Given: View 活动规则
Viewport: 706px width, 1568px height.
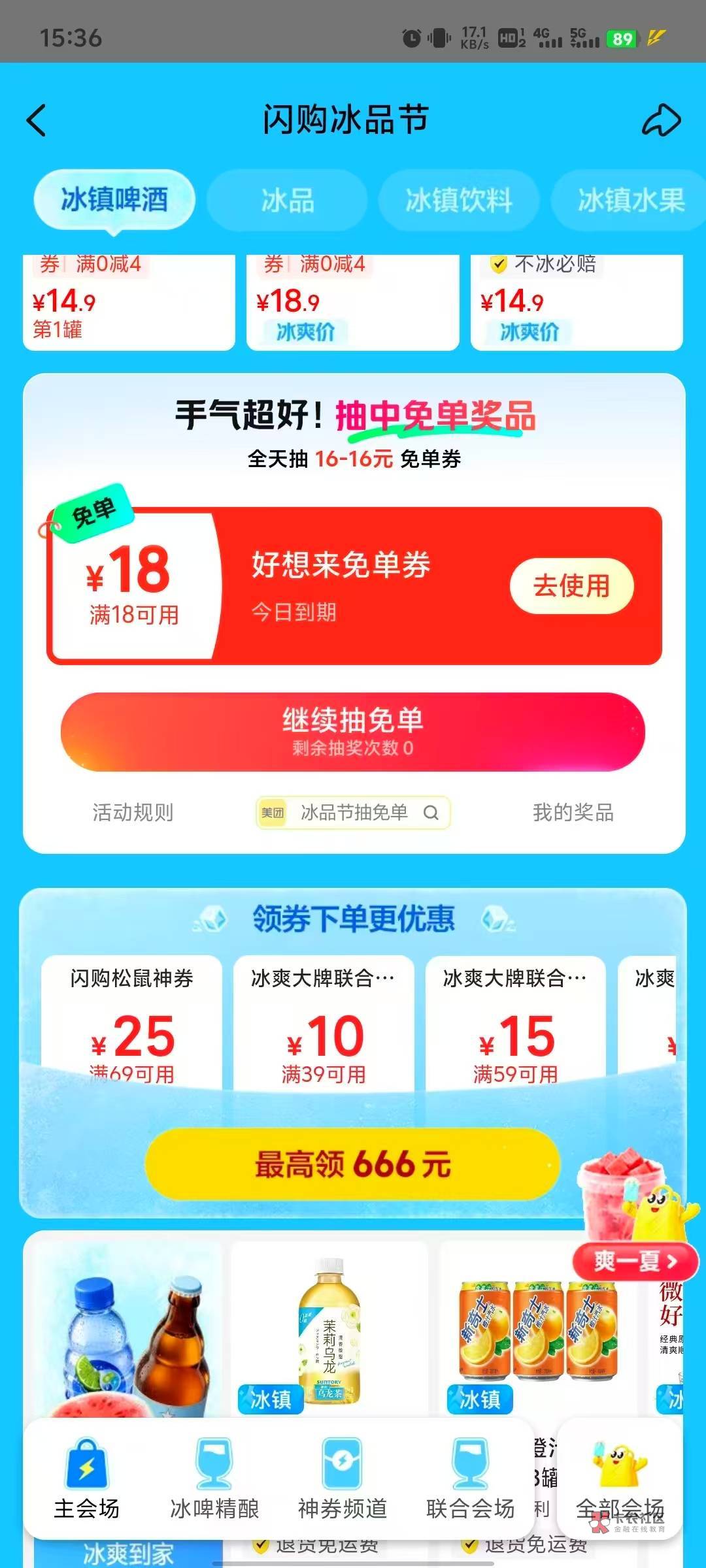Looking at the screenshot, I should [x=133, y=812].
